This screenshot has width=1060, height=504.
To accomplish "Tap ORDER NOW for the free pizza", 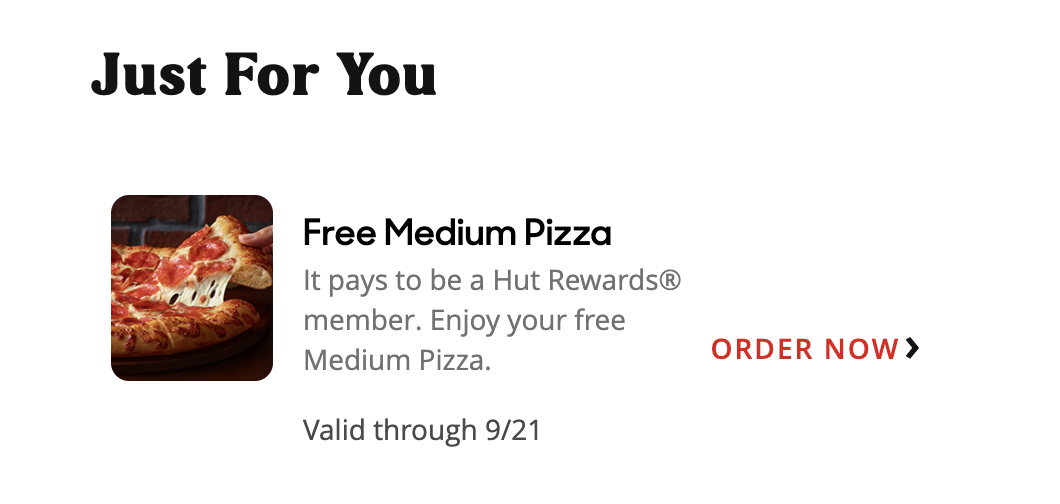I will pos(814,349).
